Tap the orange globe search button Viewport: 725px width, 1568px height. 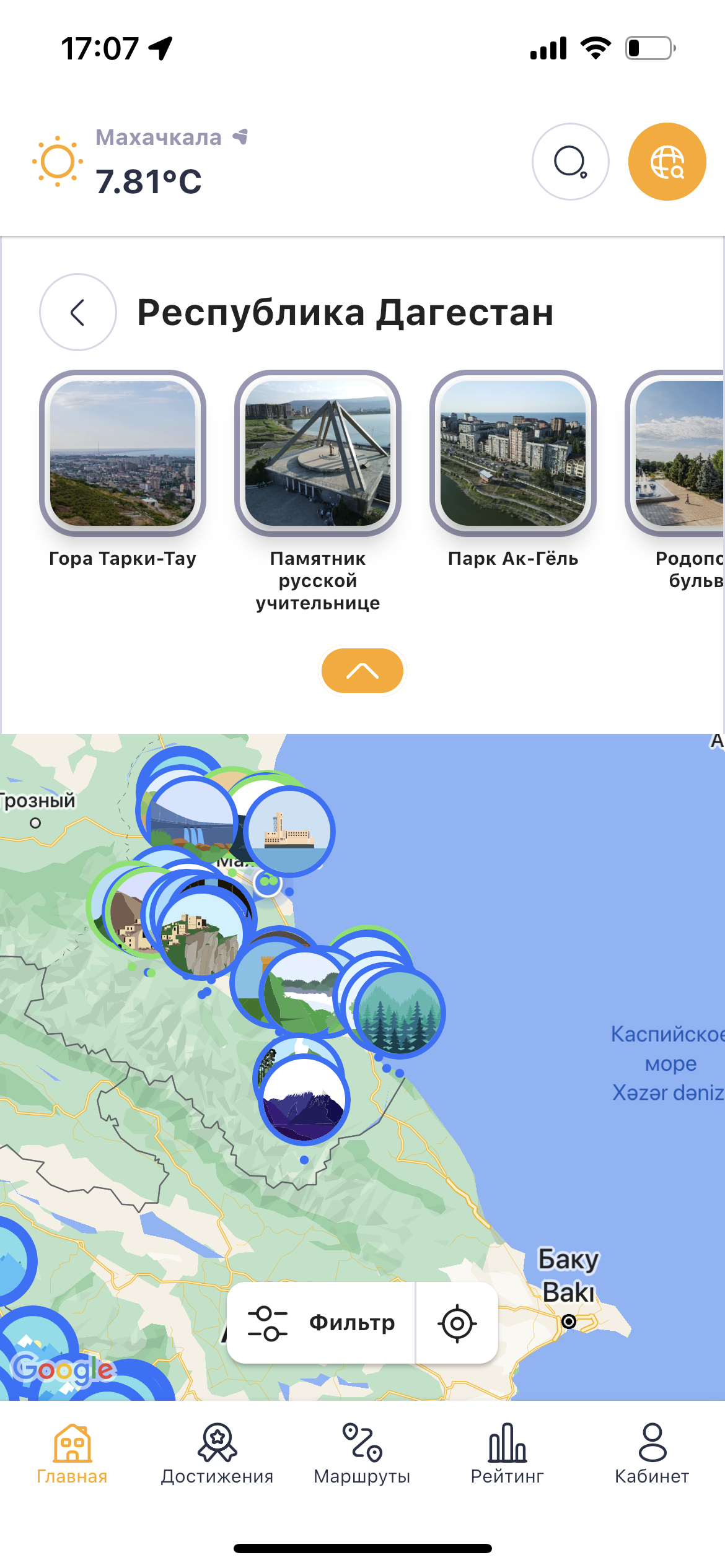pos(667,162)
